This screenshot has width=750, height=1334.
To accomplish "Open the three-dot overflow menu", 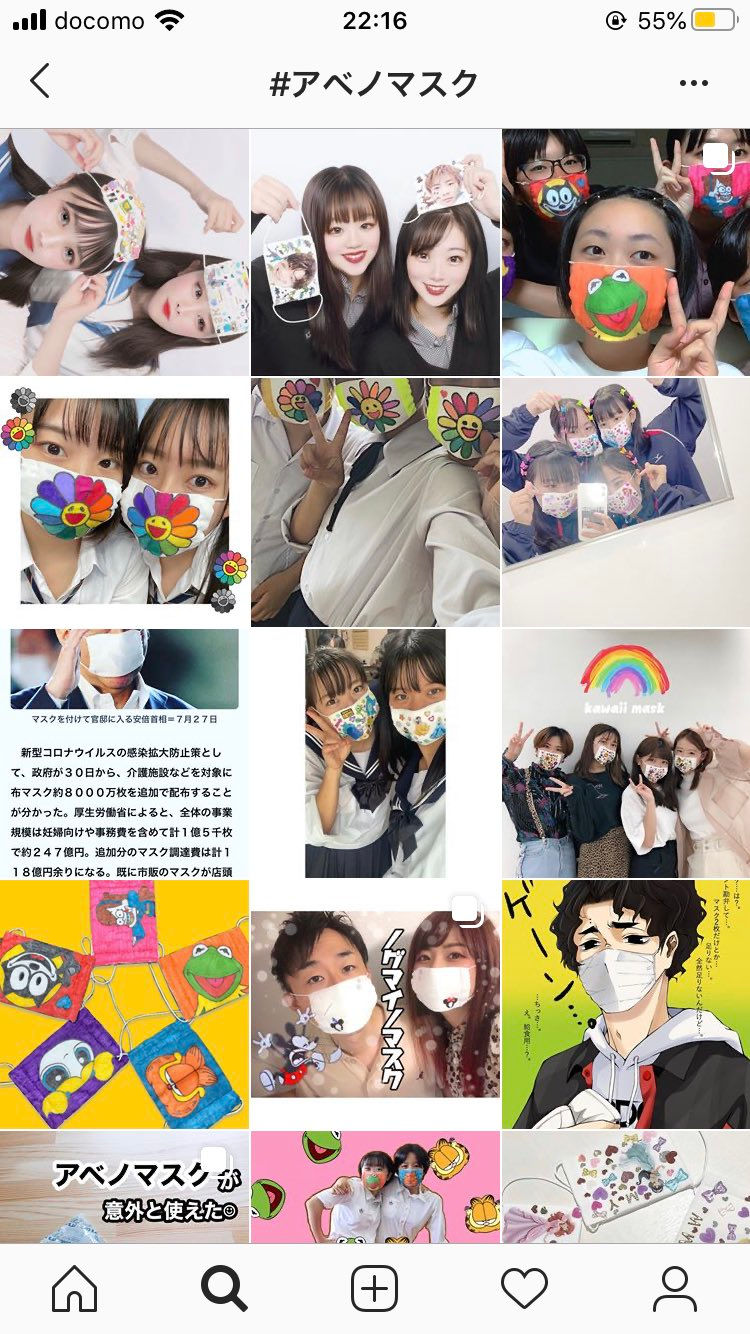I will [x=693, y=83].
